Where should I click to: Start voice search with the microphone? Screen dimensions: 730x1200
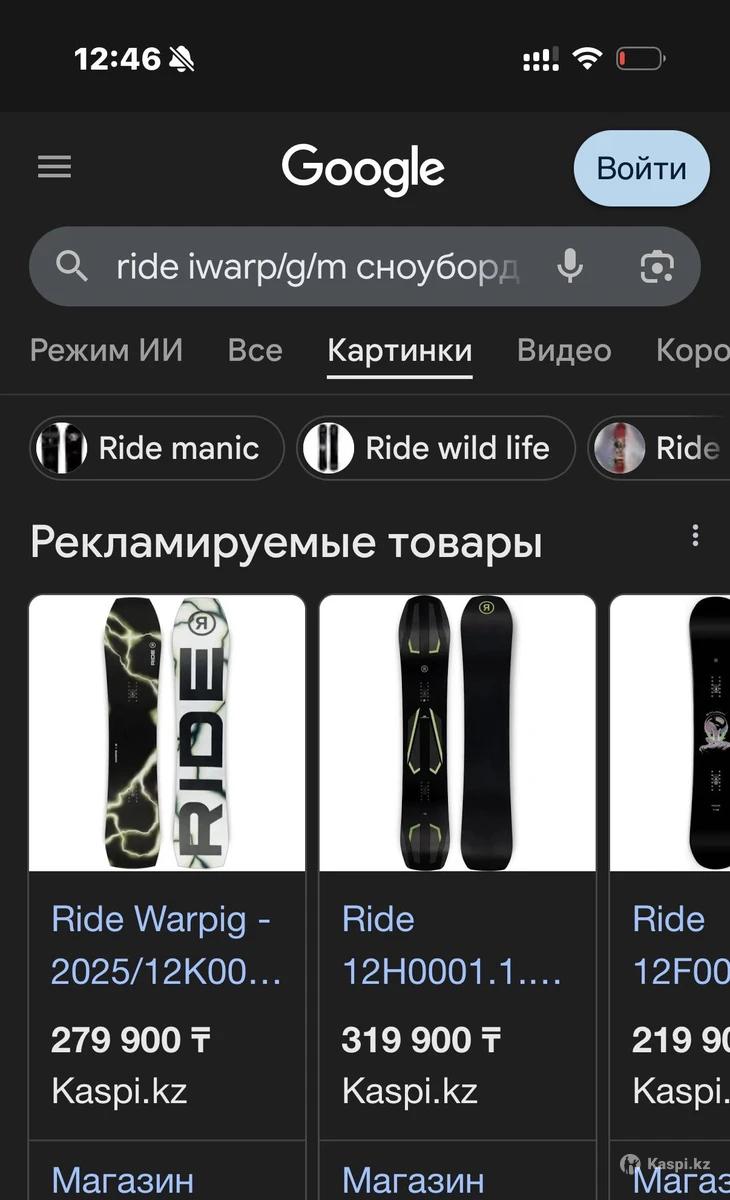coord(570,267)
